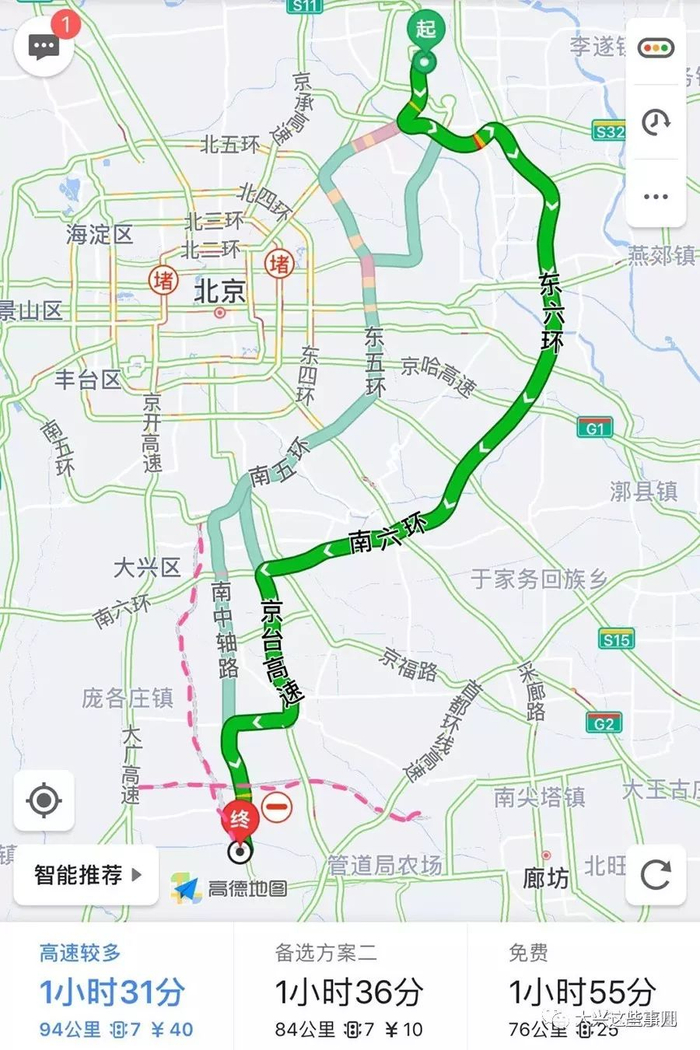Switch to the 免费 route

click(582, 990)
